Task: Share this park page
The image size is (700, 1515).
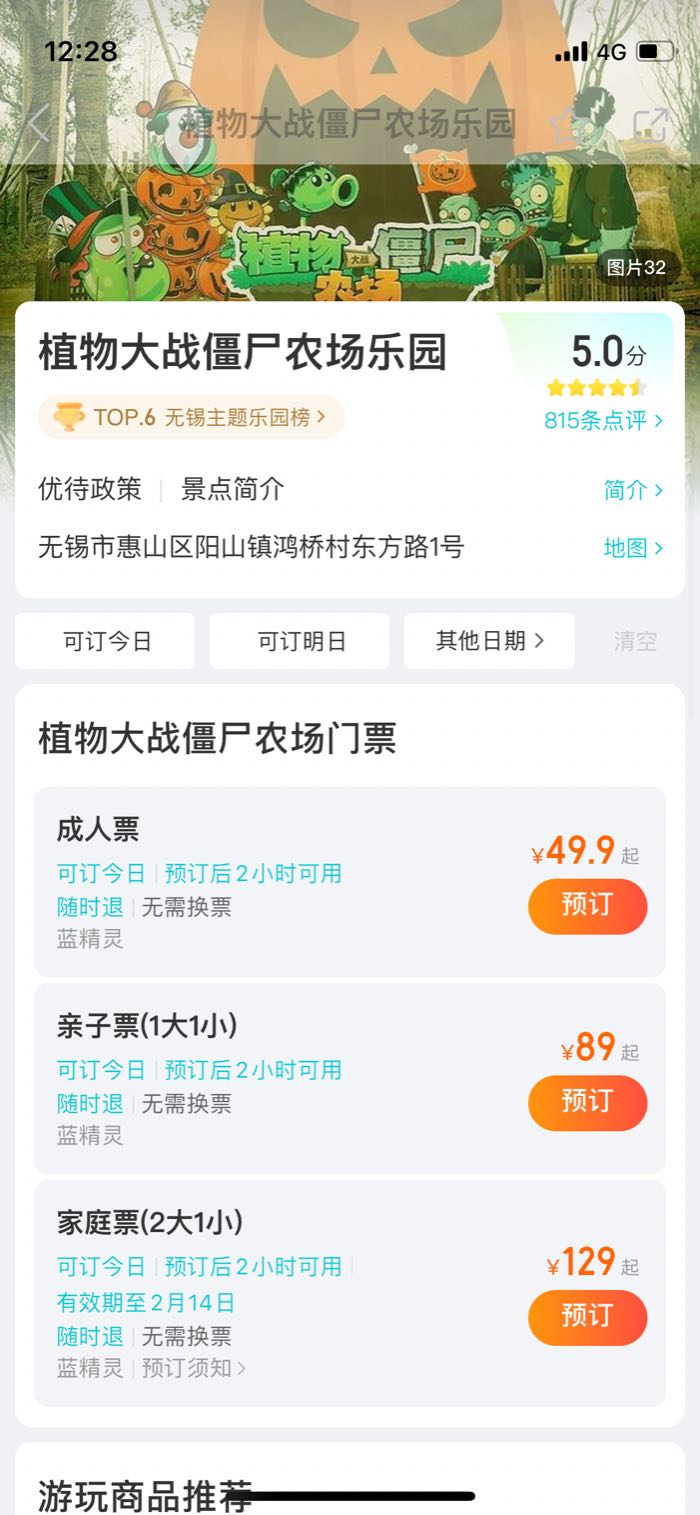Action: coord(651,124)
